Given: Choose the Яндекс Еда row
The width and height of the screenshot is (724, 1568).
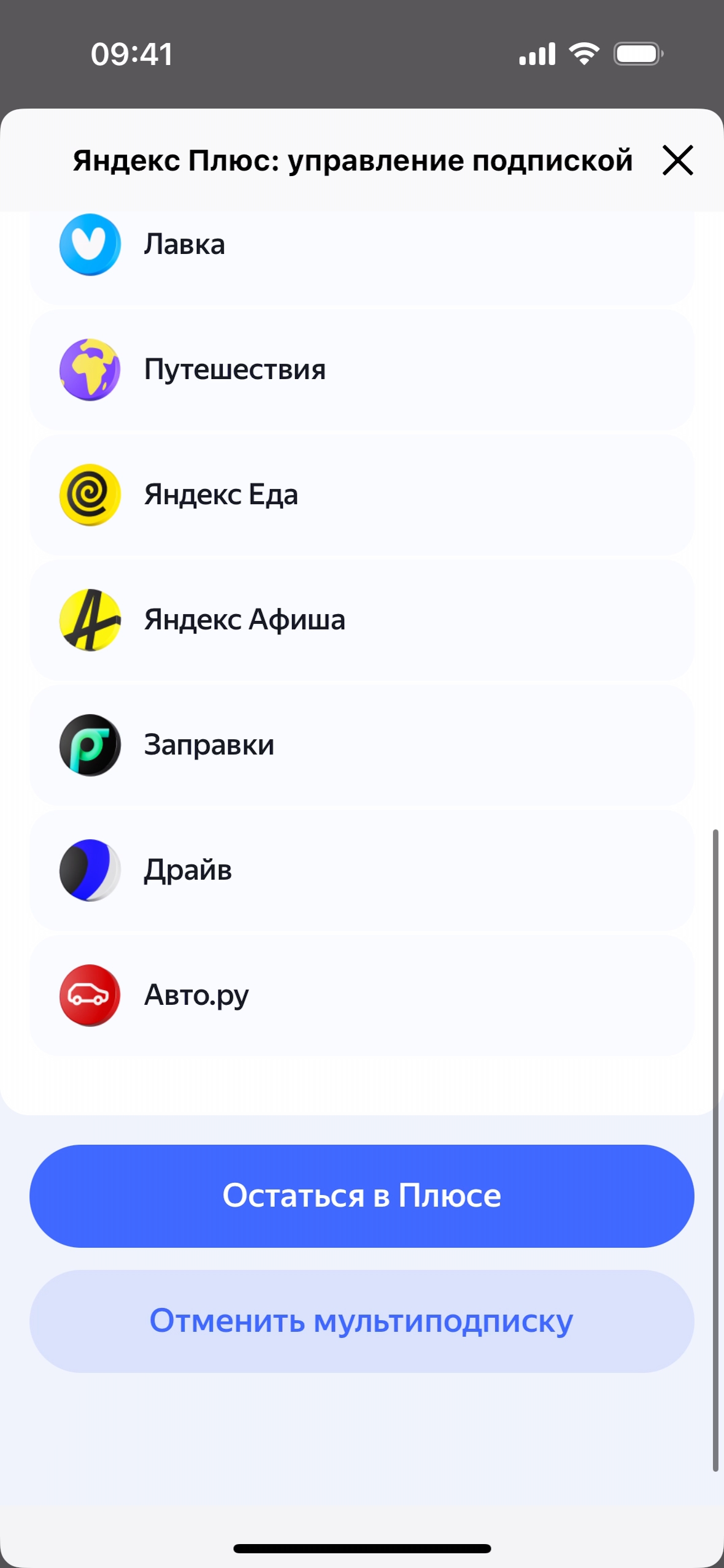Looking at the screenshot, I should [x=362, y=495].
